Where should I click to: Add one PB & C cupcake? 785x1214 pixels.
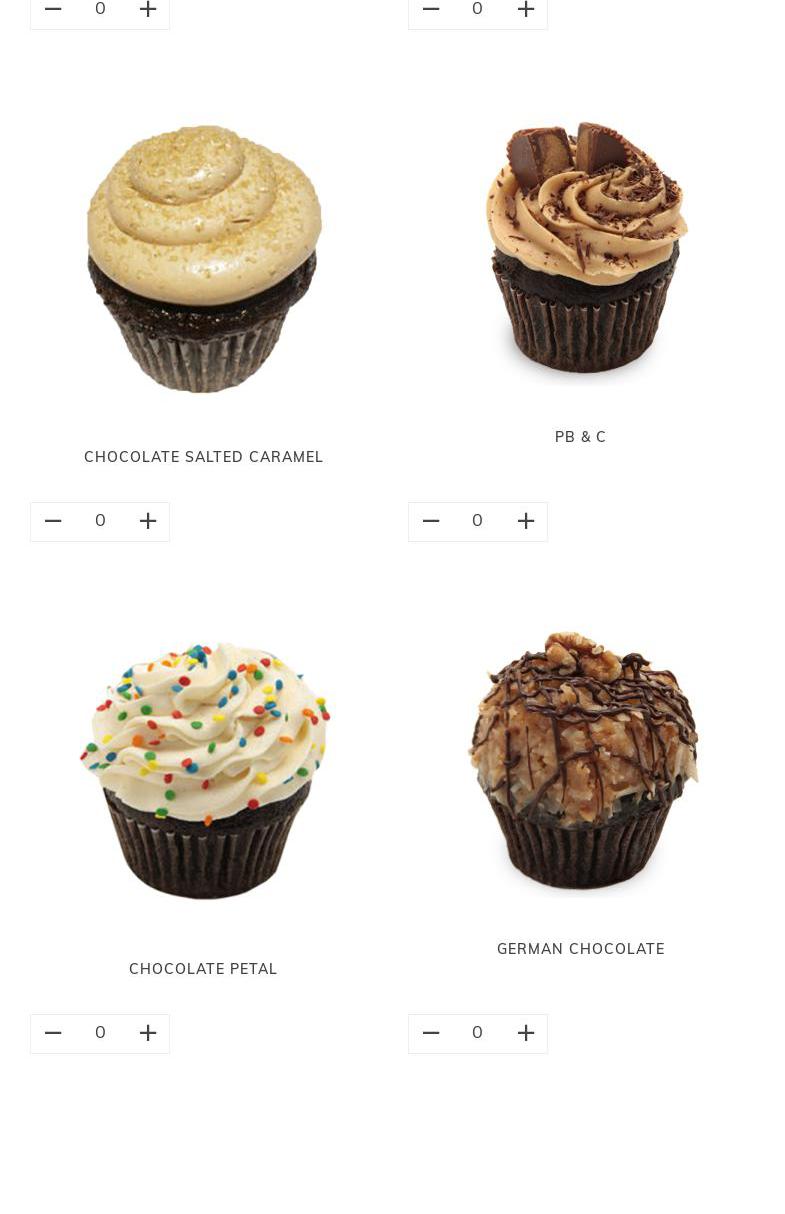coord(526,521)
